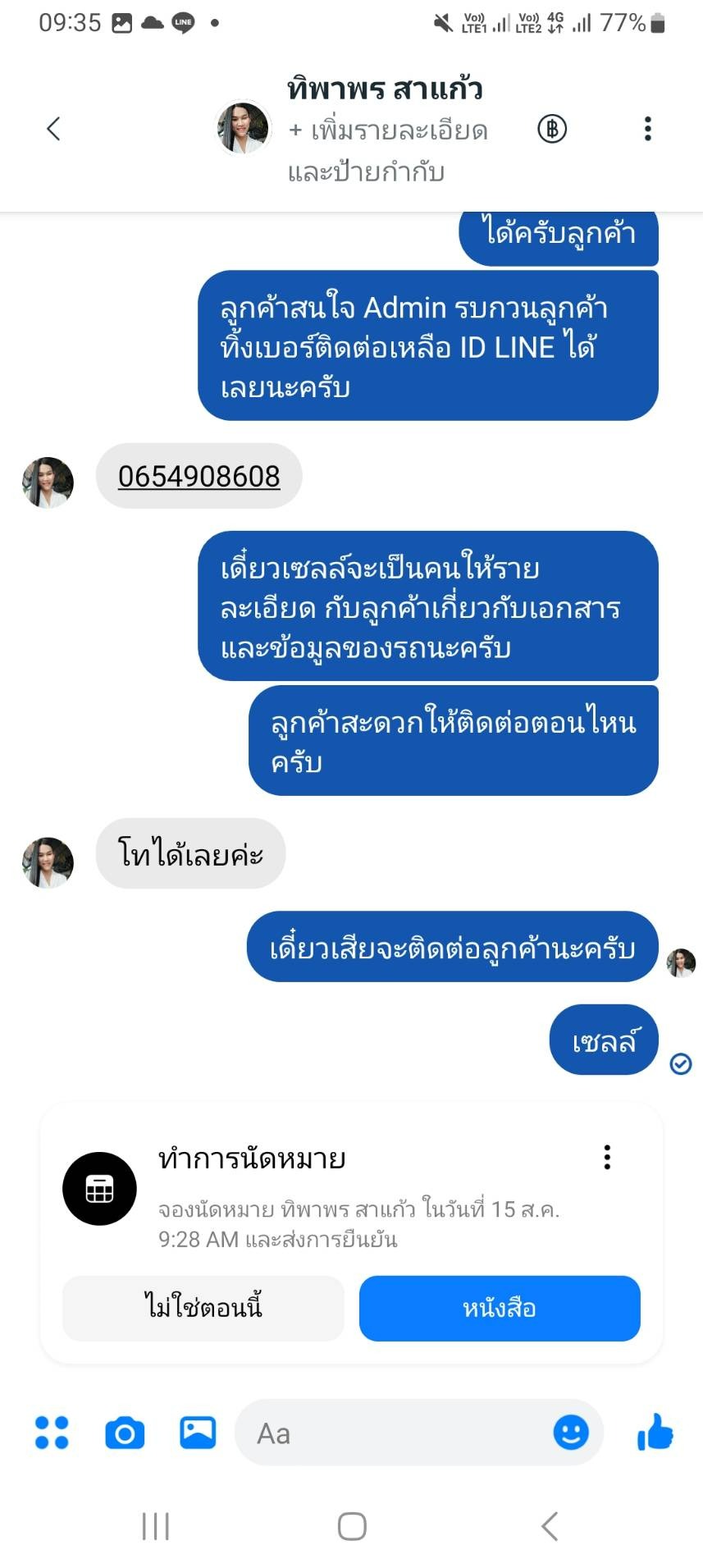Go back from the chat
Image resolution: width=703 pixels, height=1568 pixels.
(x=54, y=129)
